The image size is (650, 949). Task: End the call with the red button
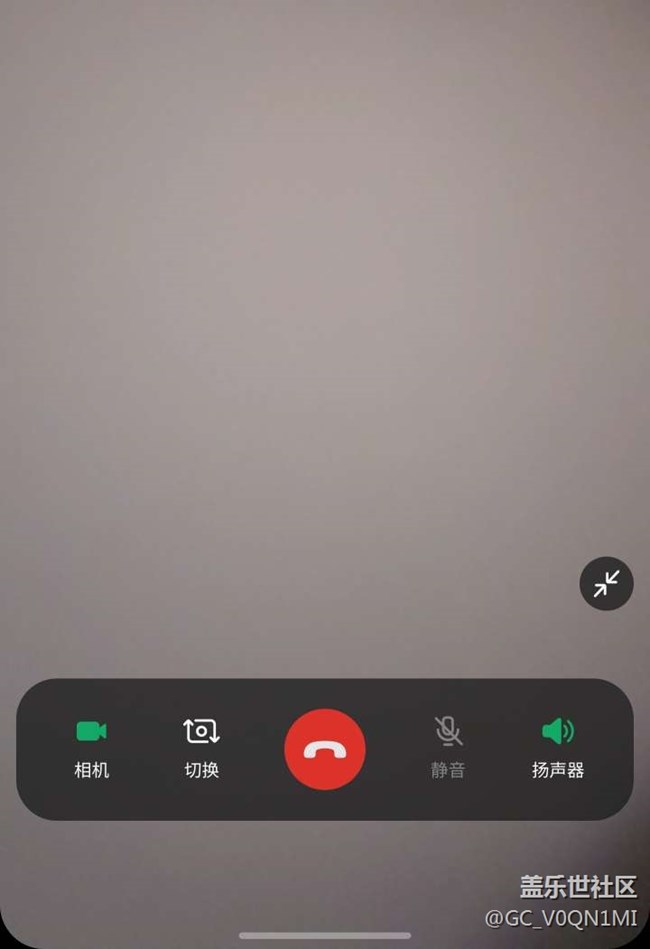[325, 749]
